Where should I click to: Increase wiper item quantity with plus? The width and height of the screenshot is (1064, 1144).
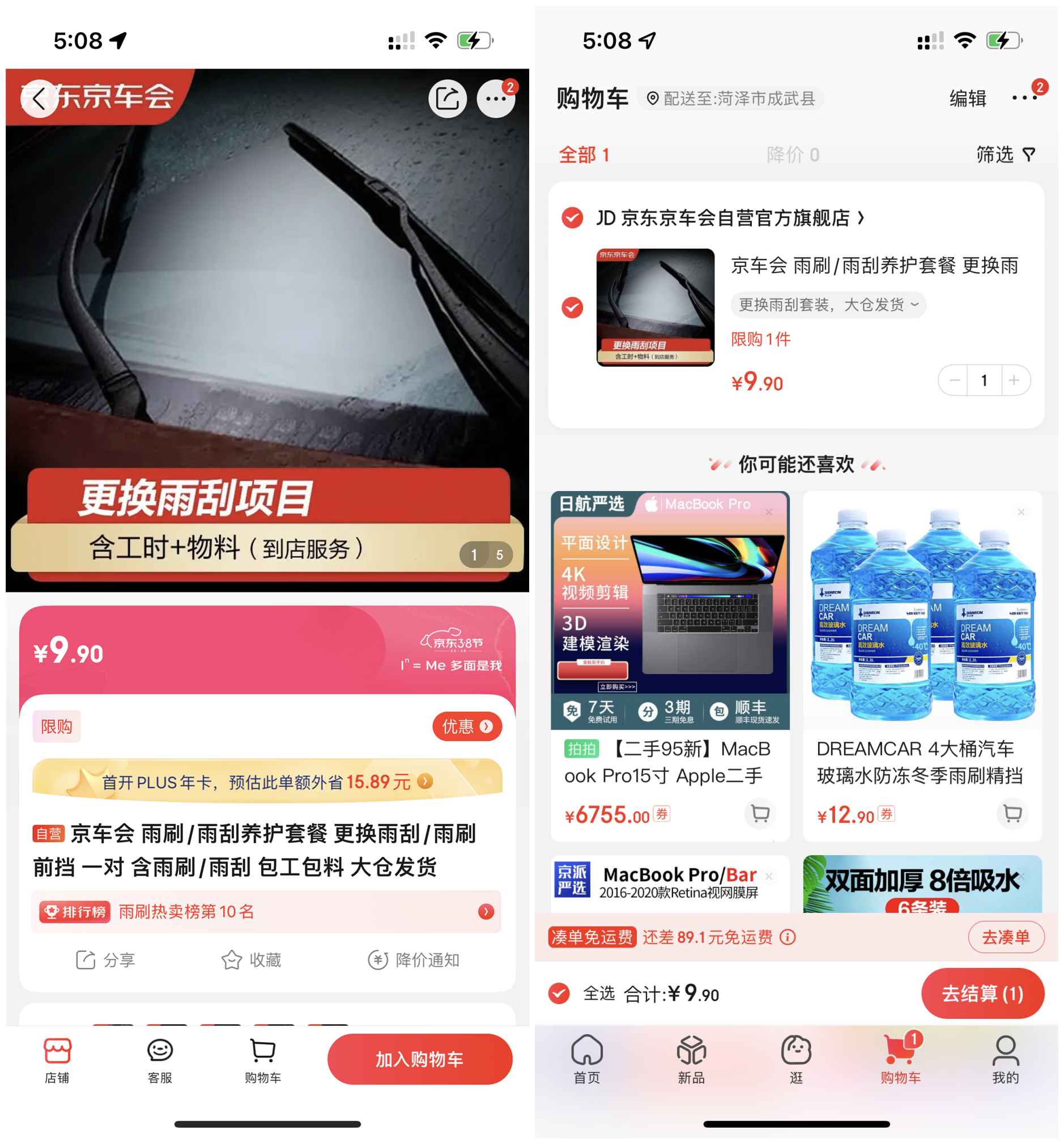pyautogui.click(x=1015, y=381)
